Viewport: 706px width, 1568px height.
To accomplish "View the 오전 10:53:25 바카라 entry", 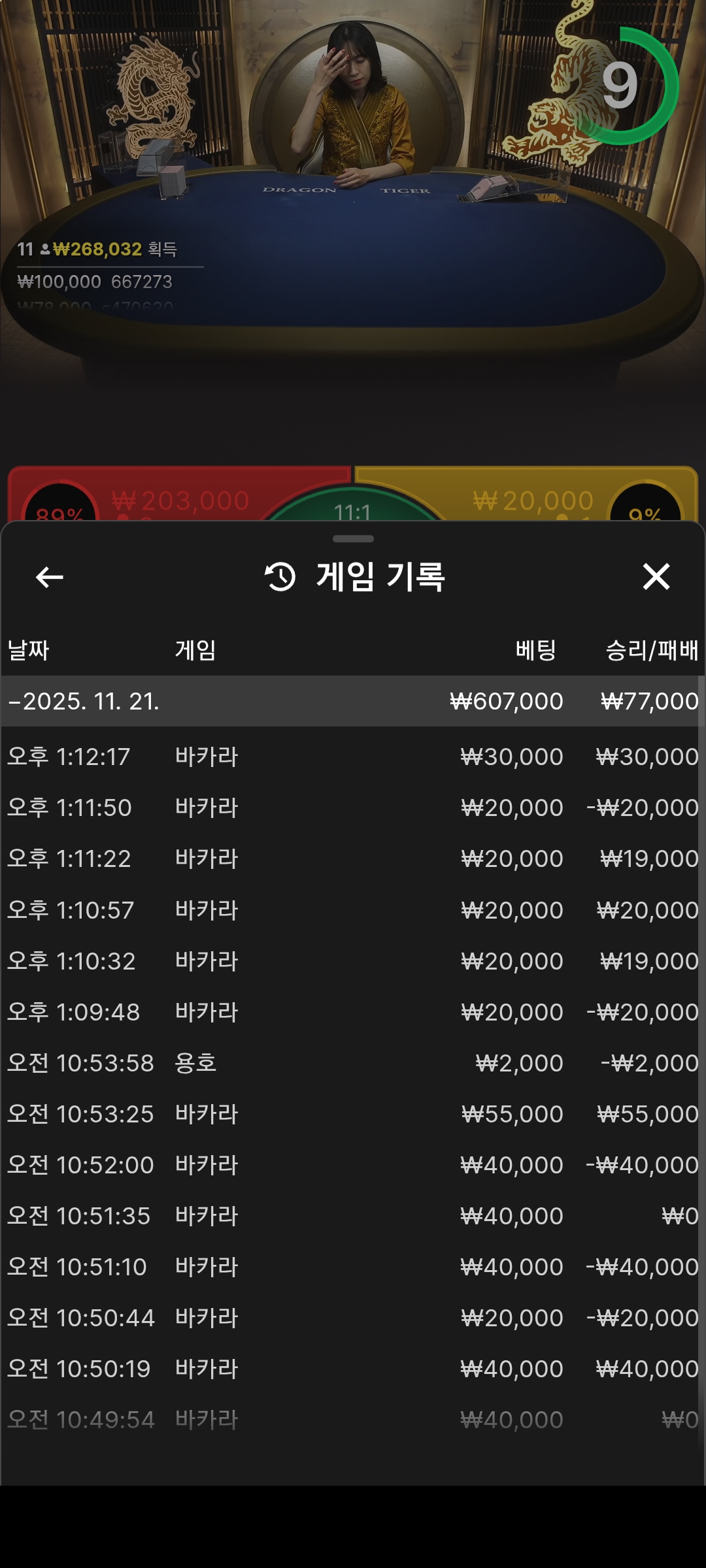I will [352, 1114].
